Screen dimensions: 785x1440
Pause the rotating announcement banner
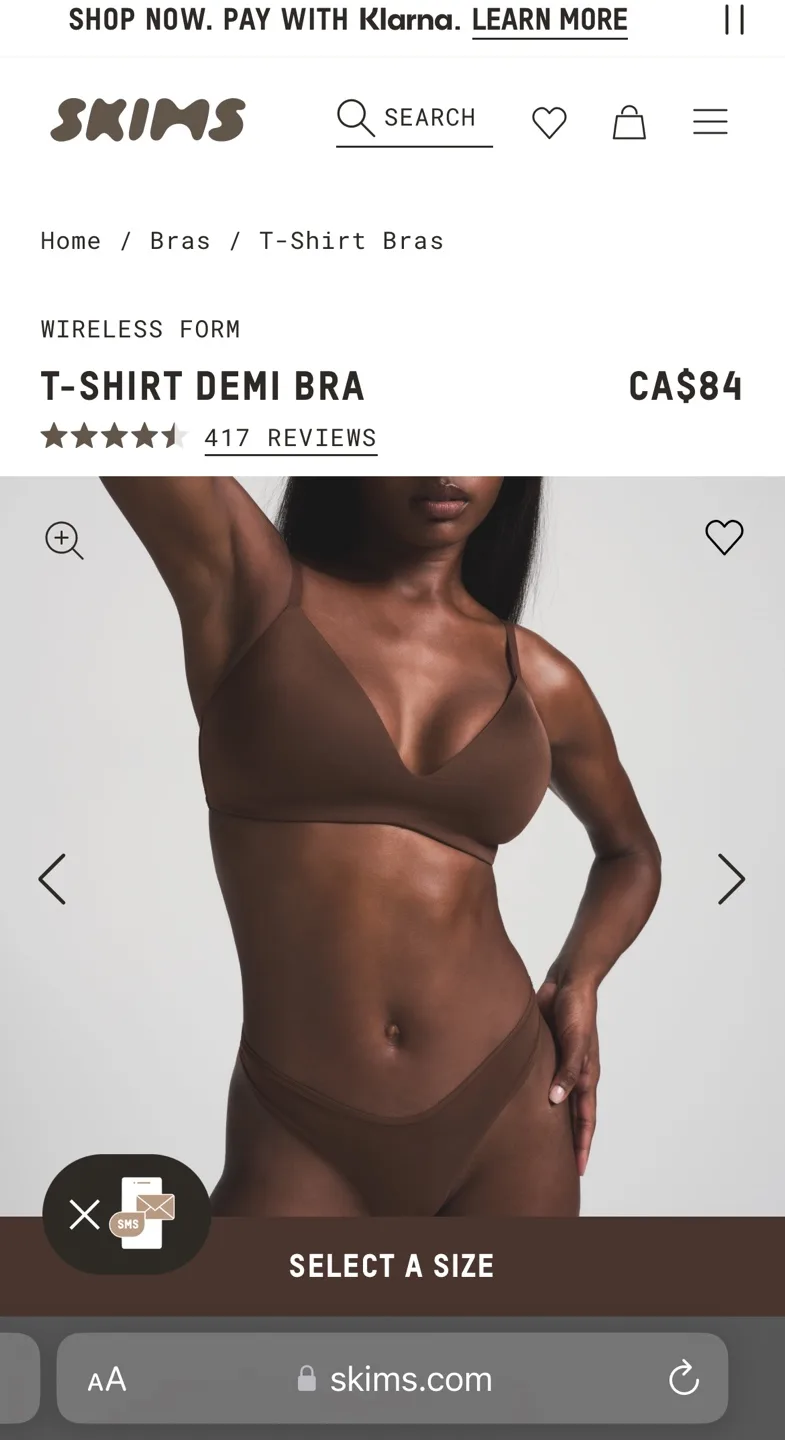click(x=734, y=20)
